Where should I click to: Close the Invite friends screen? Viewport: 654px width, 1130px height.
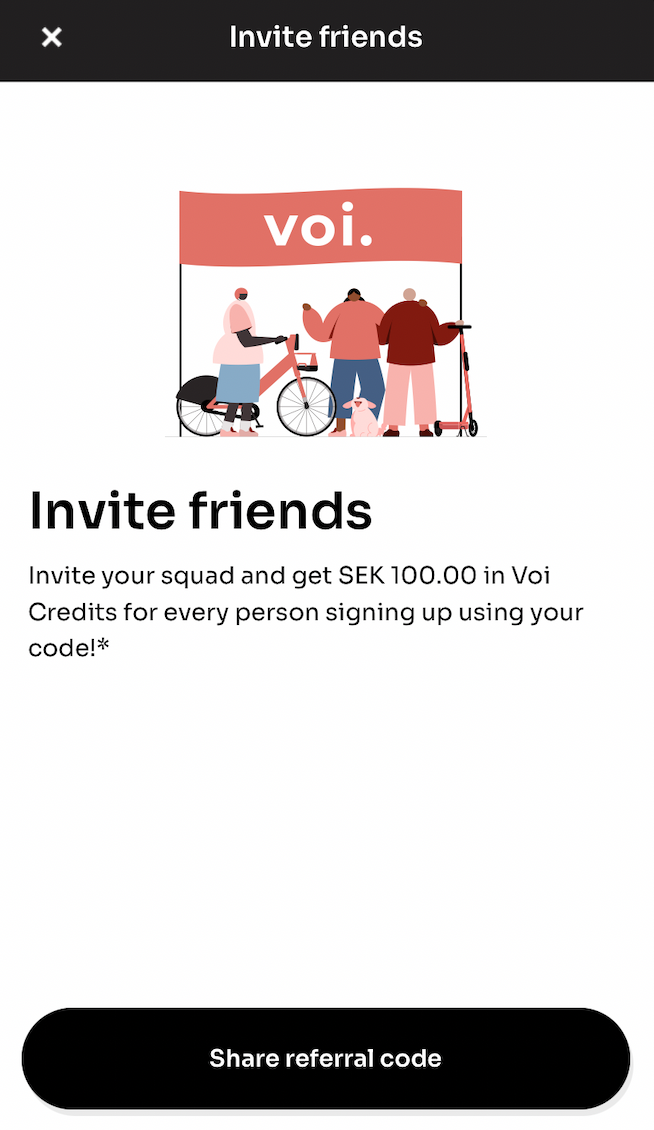point(51,38)
